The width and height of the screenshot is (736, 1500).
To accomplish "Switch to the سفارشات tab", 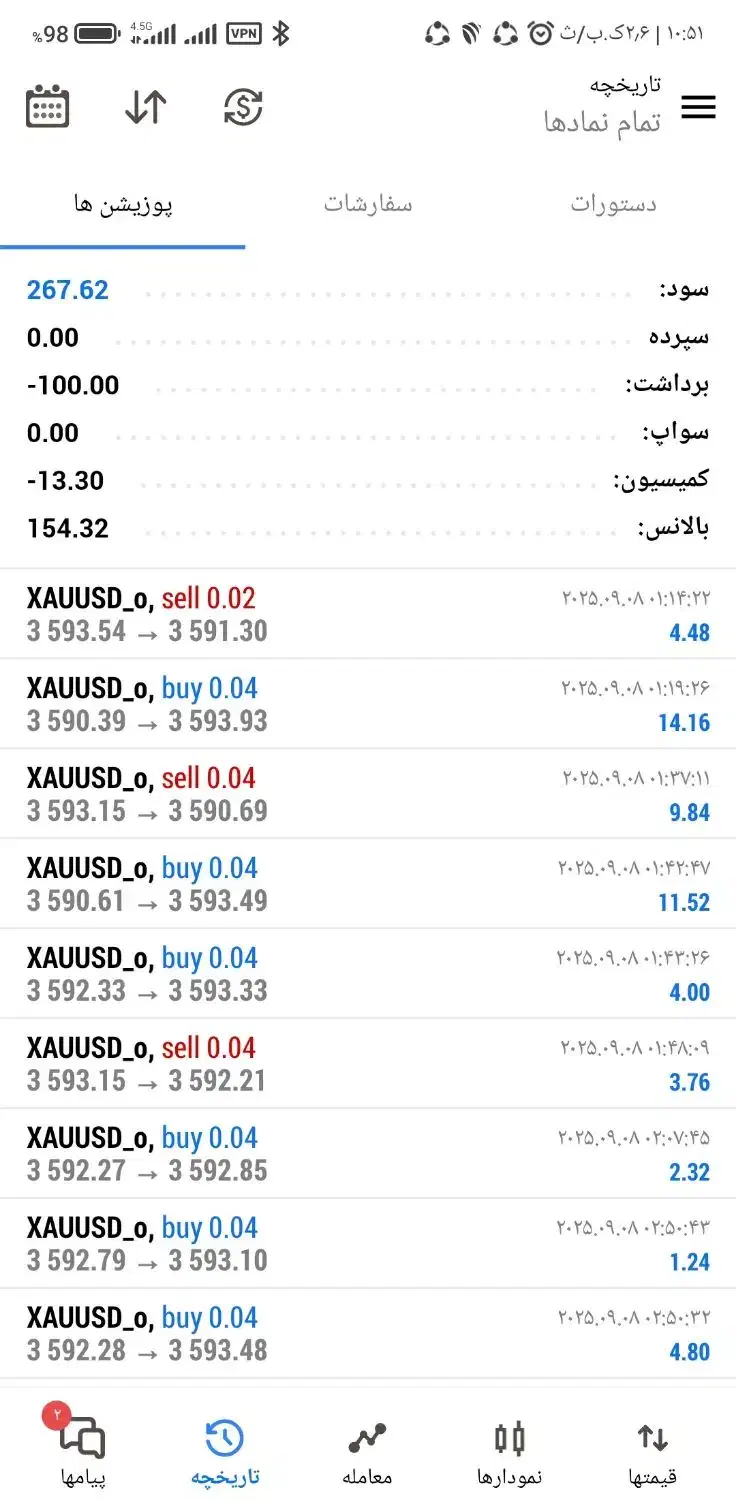I will click(368, 204).
